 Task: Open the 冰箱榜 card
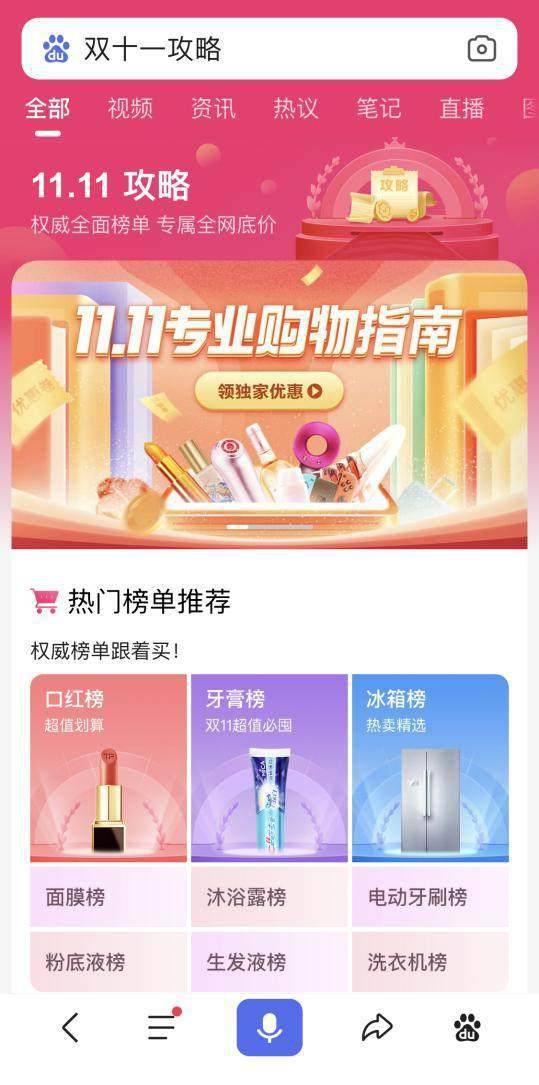point(430,768)
